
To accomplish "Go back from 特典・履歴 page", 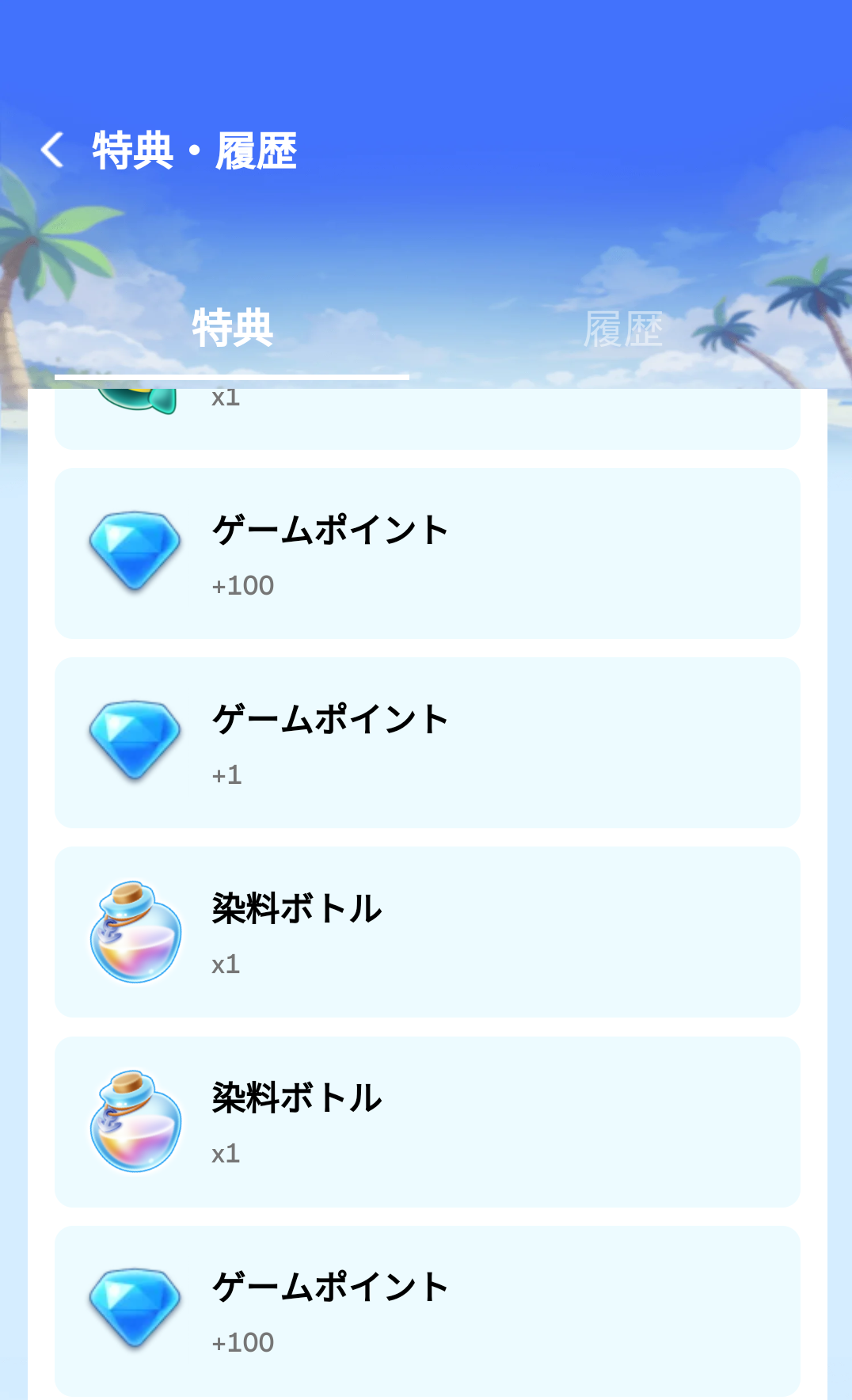I will click(52, 150).
